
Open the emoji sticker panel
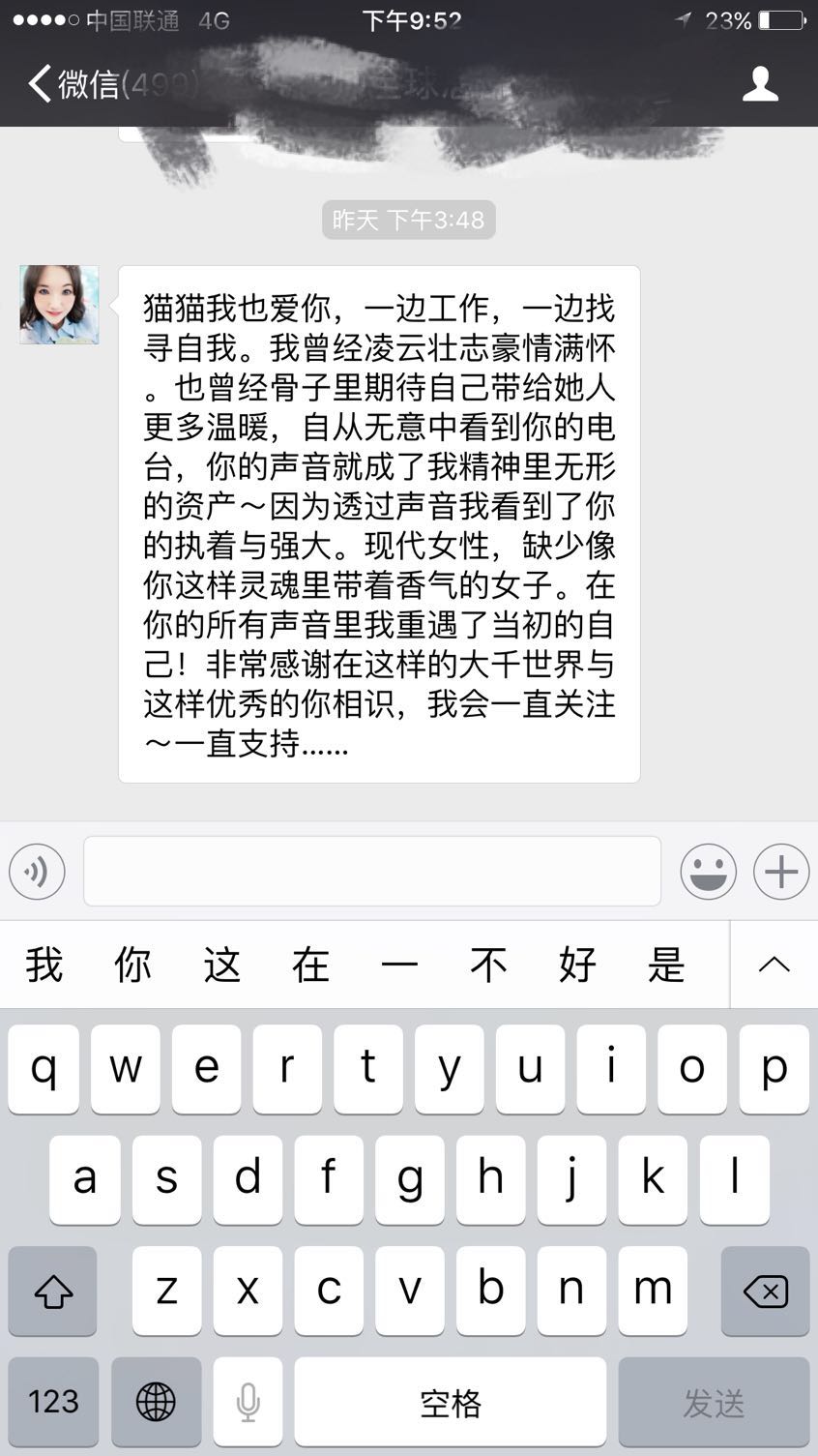(x=708, y=872)
